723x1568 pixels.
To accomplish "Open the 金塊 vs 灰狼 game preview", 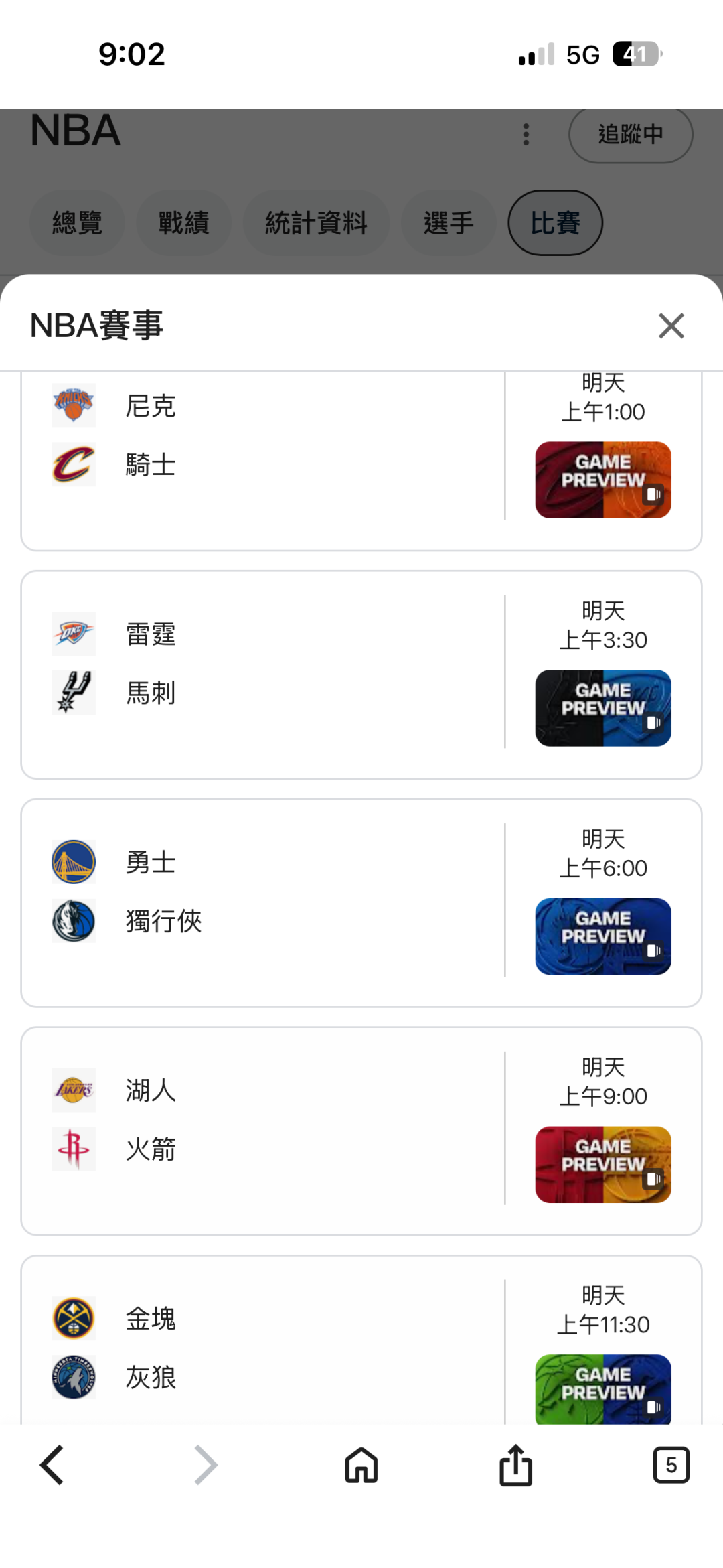I will (x=602, y=1388).
